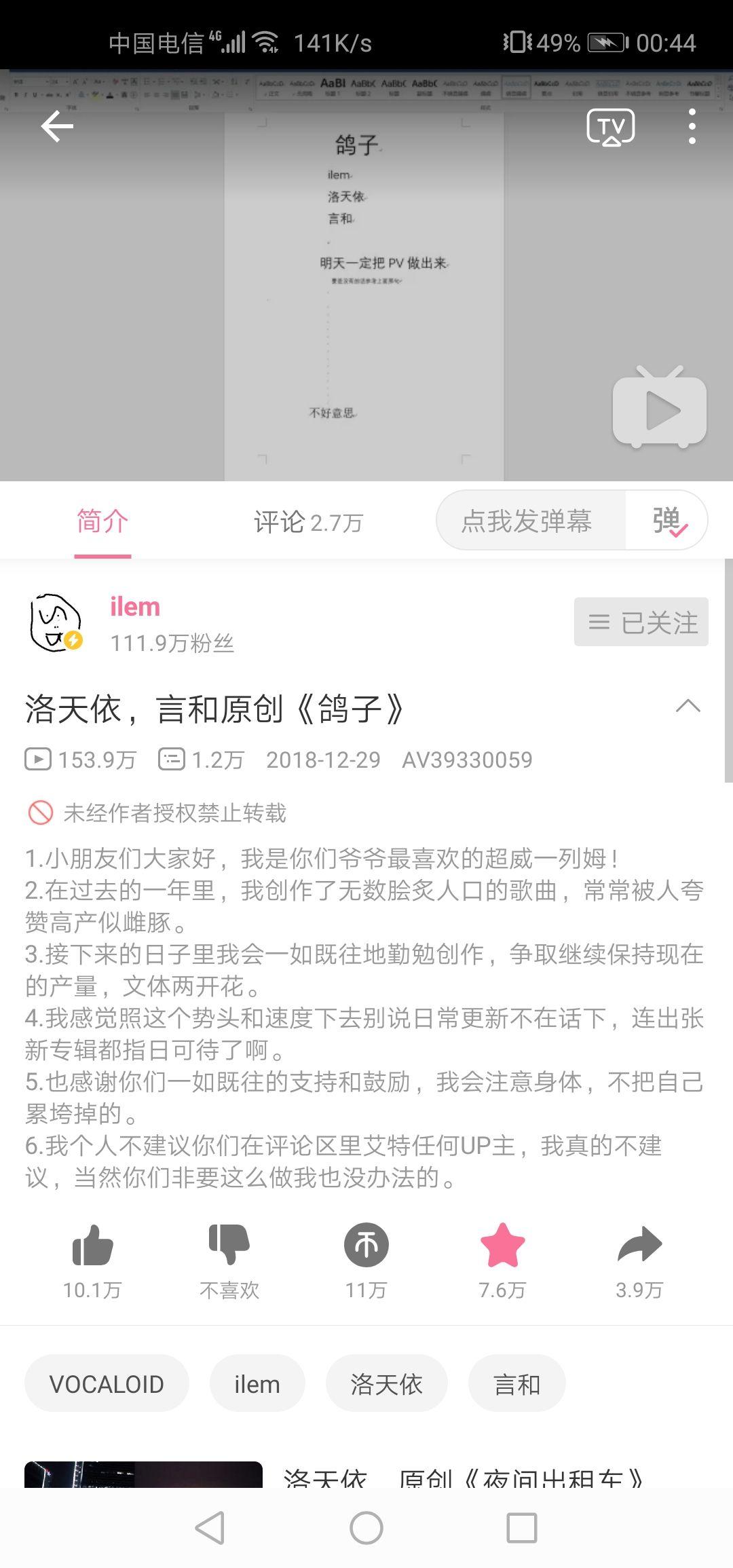Screen dimensions: 733x1568
Task: Switch to the 评论 tab
Action: 308,522
